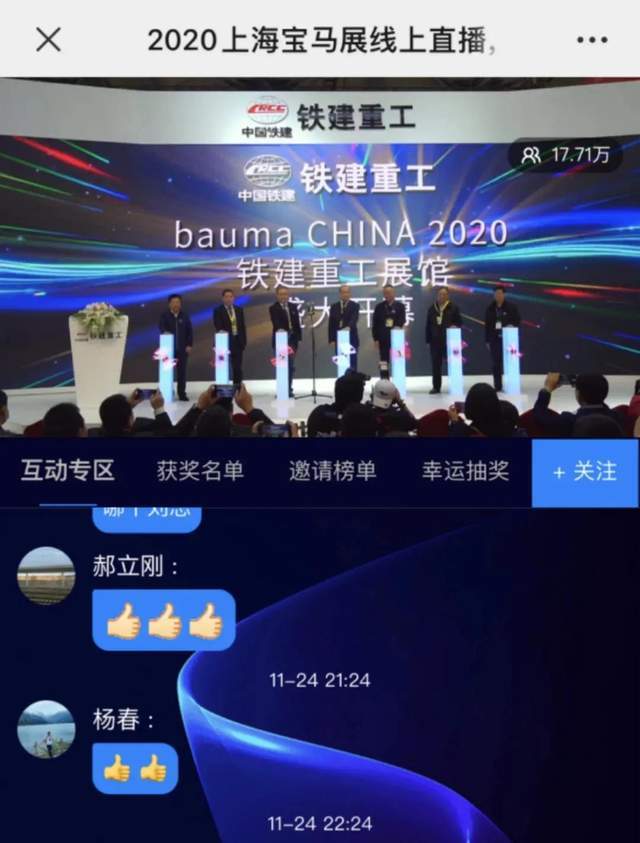Open 杨春's profile avatar
The height and width of the screenshot is (843, 640).
tap(46, 728)
